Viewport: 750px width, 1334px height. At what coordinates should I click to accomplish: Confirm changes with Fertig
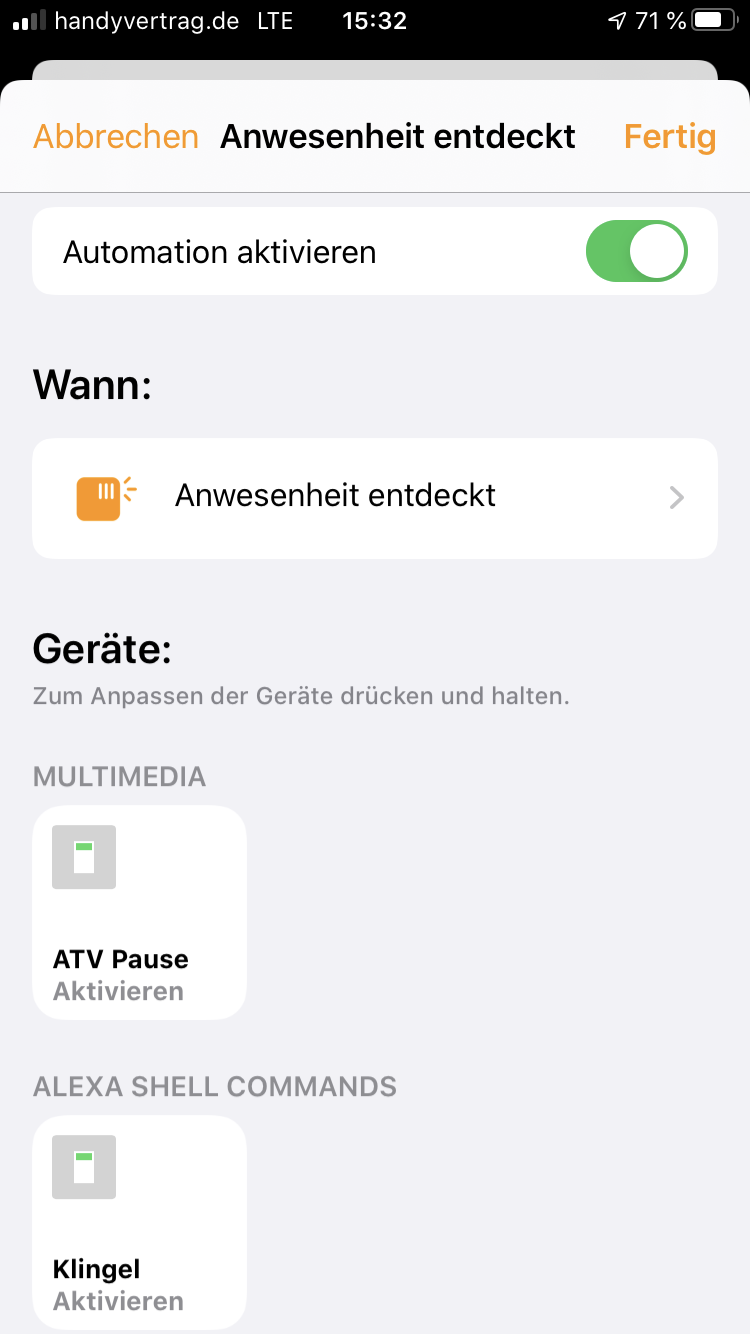pos(669,137)
